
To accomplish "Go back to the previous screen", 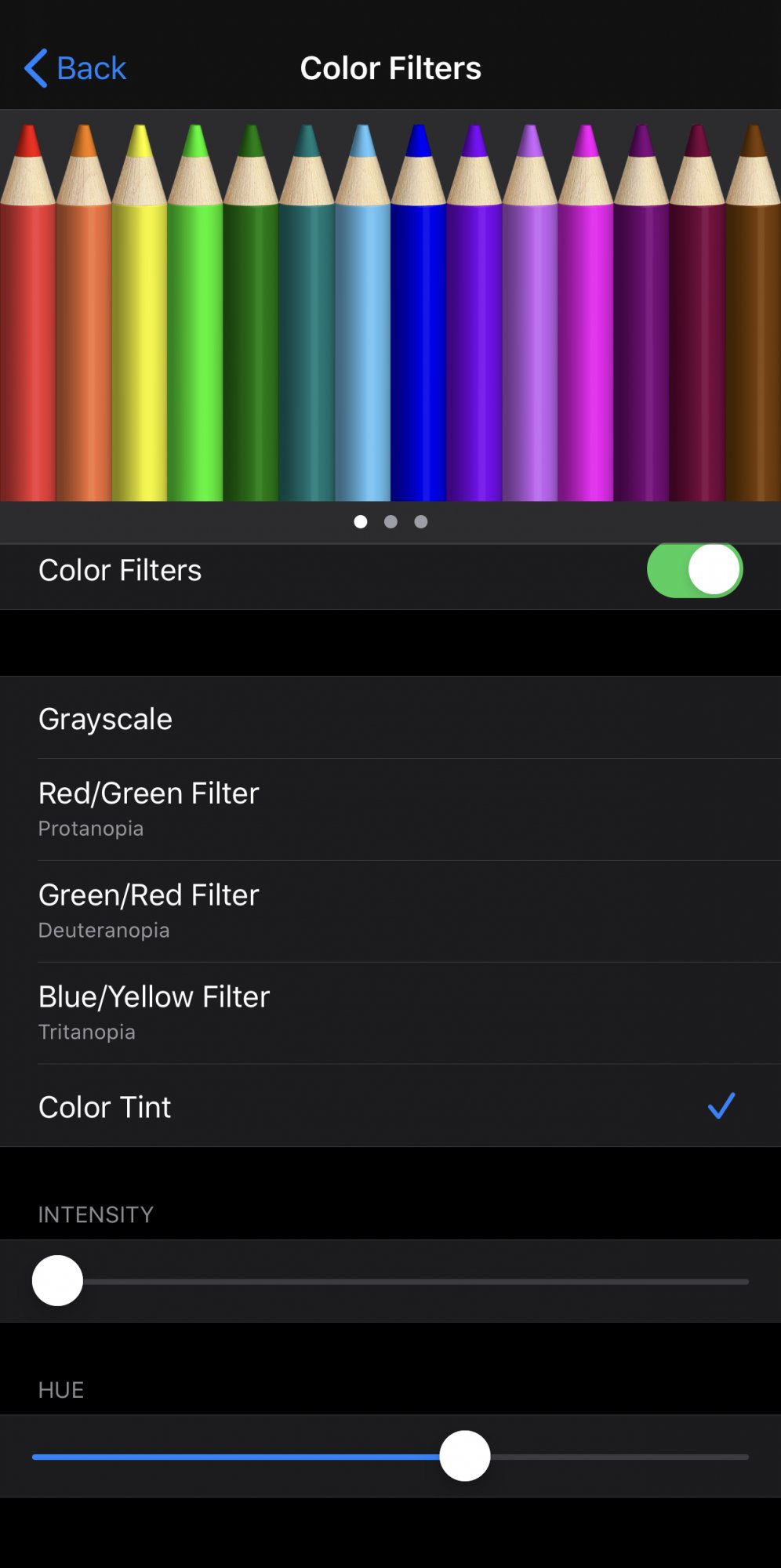I will [x=75, y=68].
